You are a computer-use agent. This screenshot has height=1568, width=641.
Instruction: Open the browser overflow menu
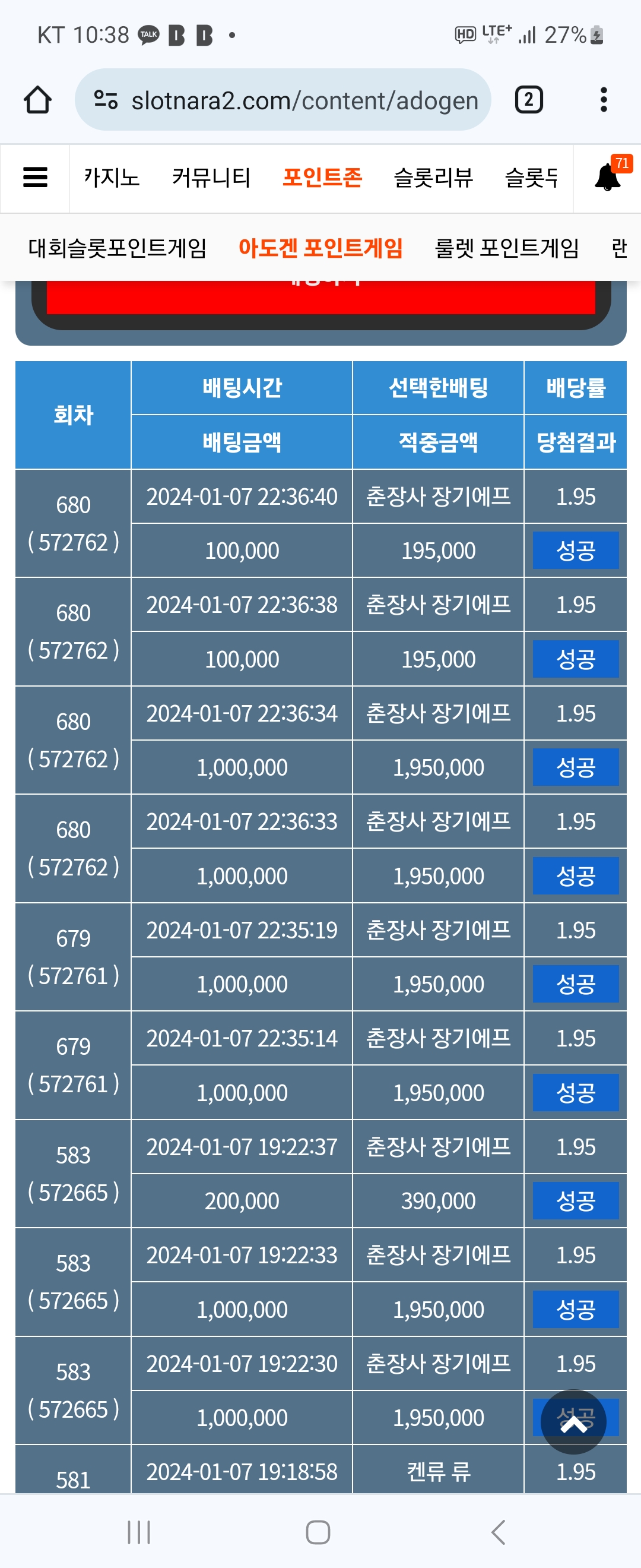click(603, 99)
